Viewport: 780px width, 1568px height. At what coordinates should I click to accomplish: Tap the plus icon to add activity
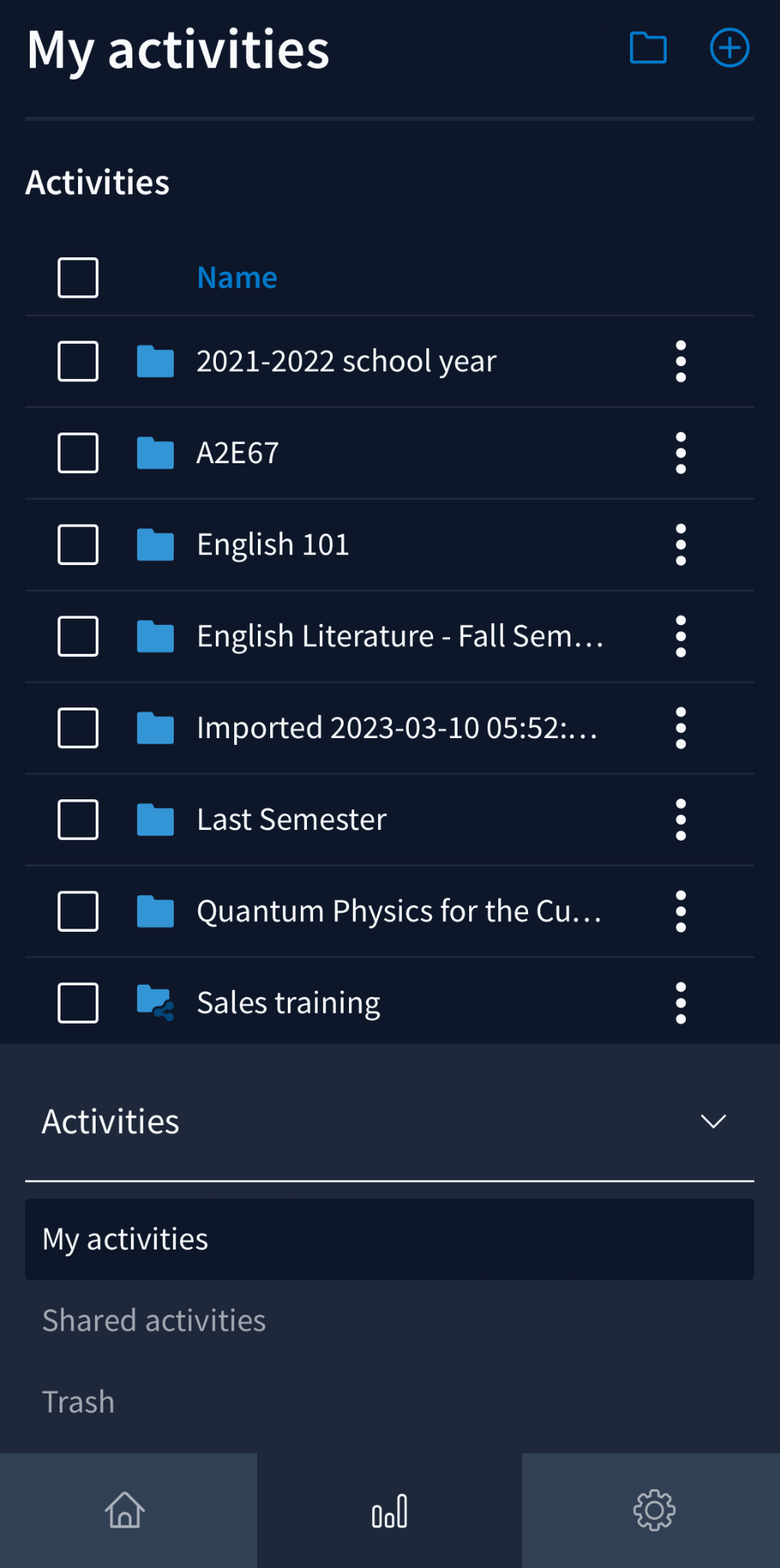click(x=729, y=48)
